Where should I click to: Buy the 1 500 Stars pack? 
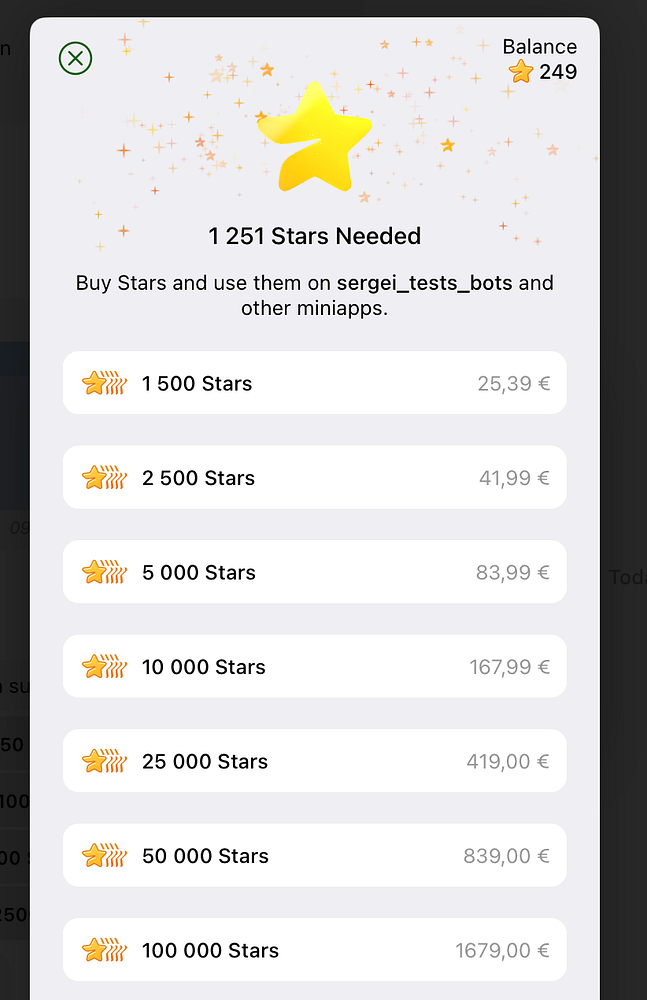(x=314, y=383)
